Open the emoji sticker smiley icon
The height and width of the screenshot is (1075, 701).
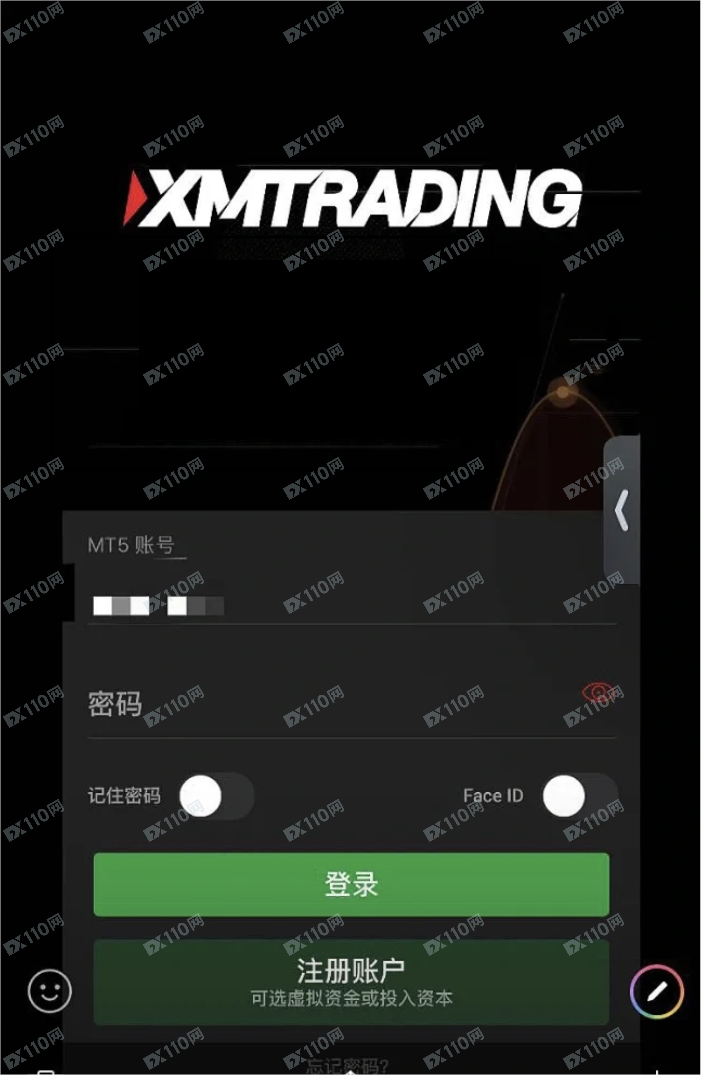(x=50, y=991)
